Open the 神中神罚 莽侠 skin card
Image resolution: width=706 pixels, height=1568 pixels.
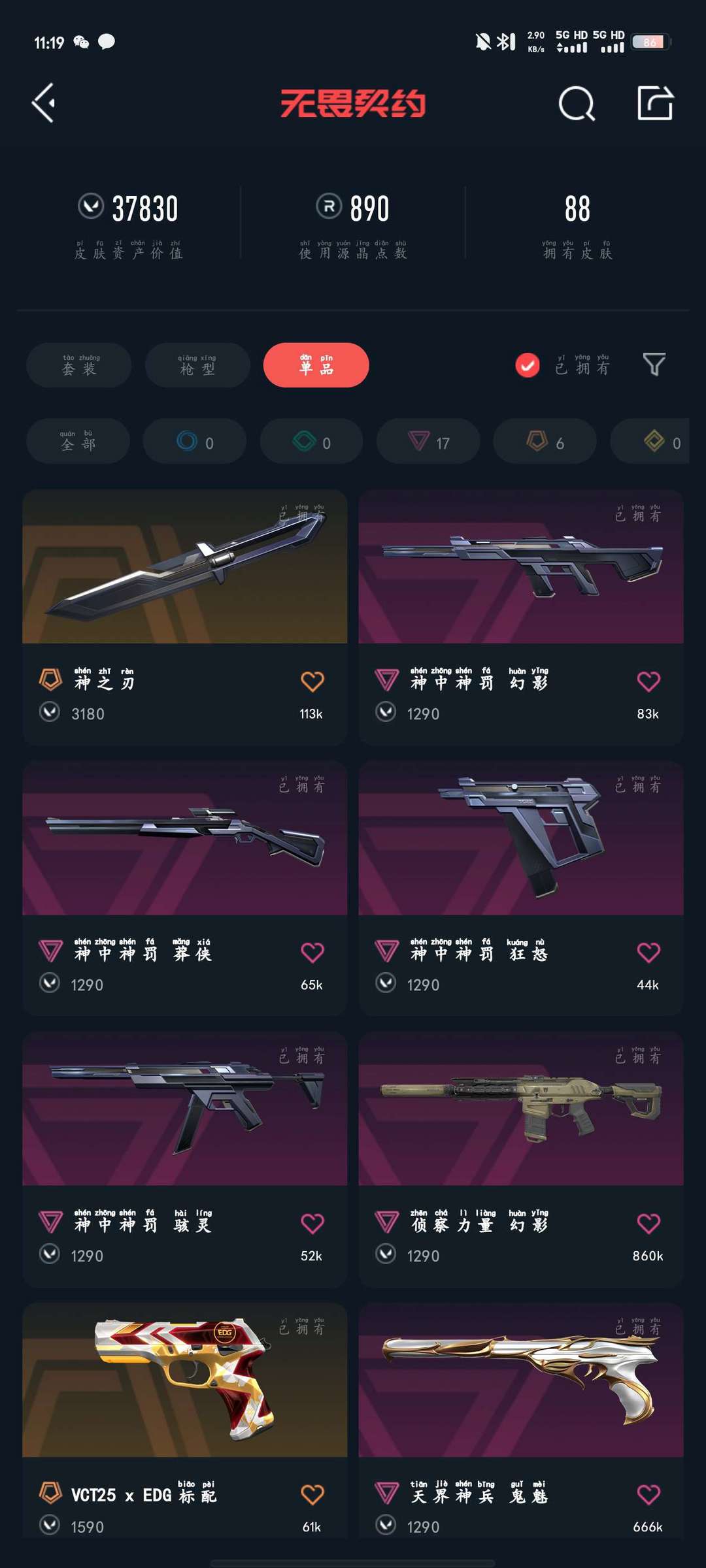point(185,889)
